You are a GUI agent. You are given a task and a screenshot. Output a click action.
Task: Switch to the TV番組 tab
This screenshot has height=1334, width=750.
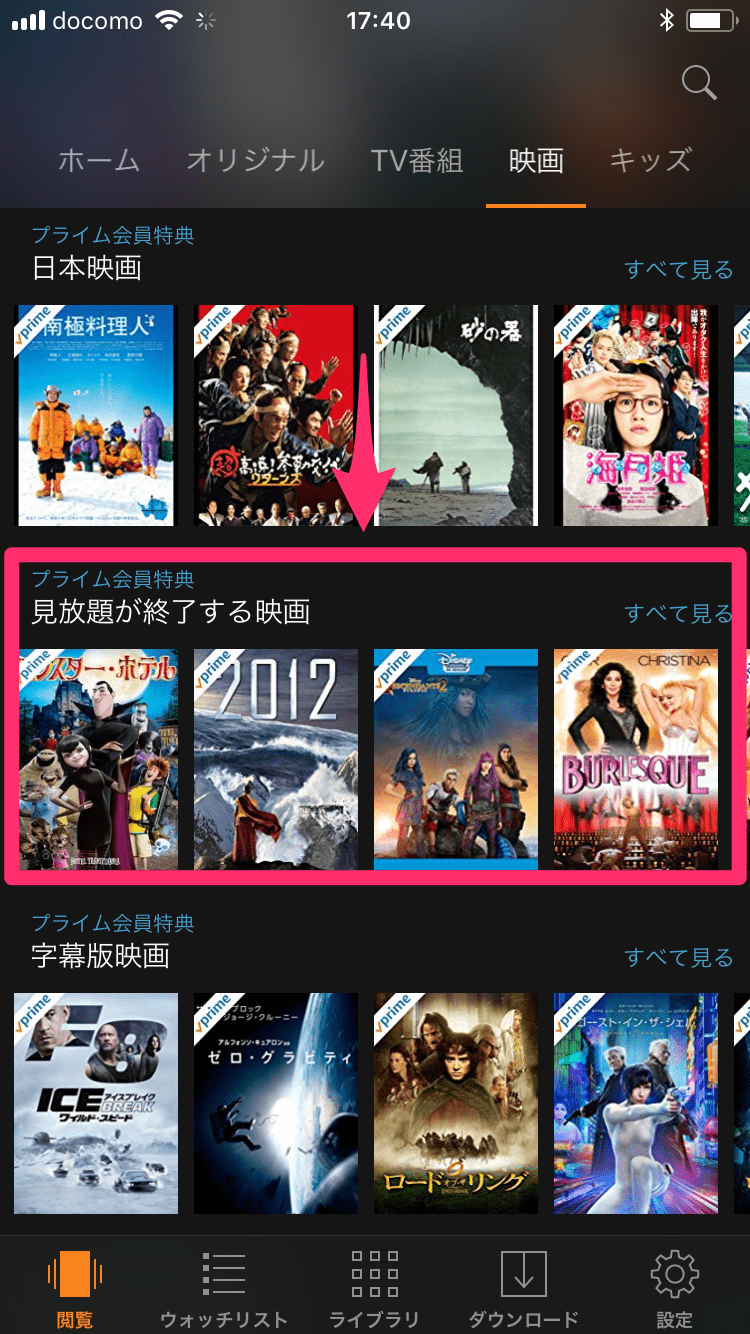(x=416, y=161)
